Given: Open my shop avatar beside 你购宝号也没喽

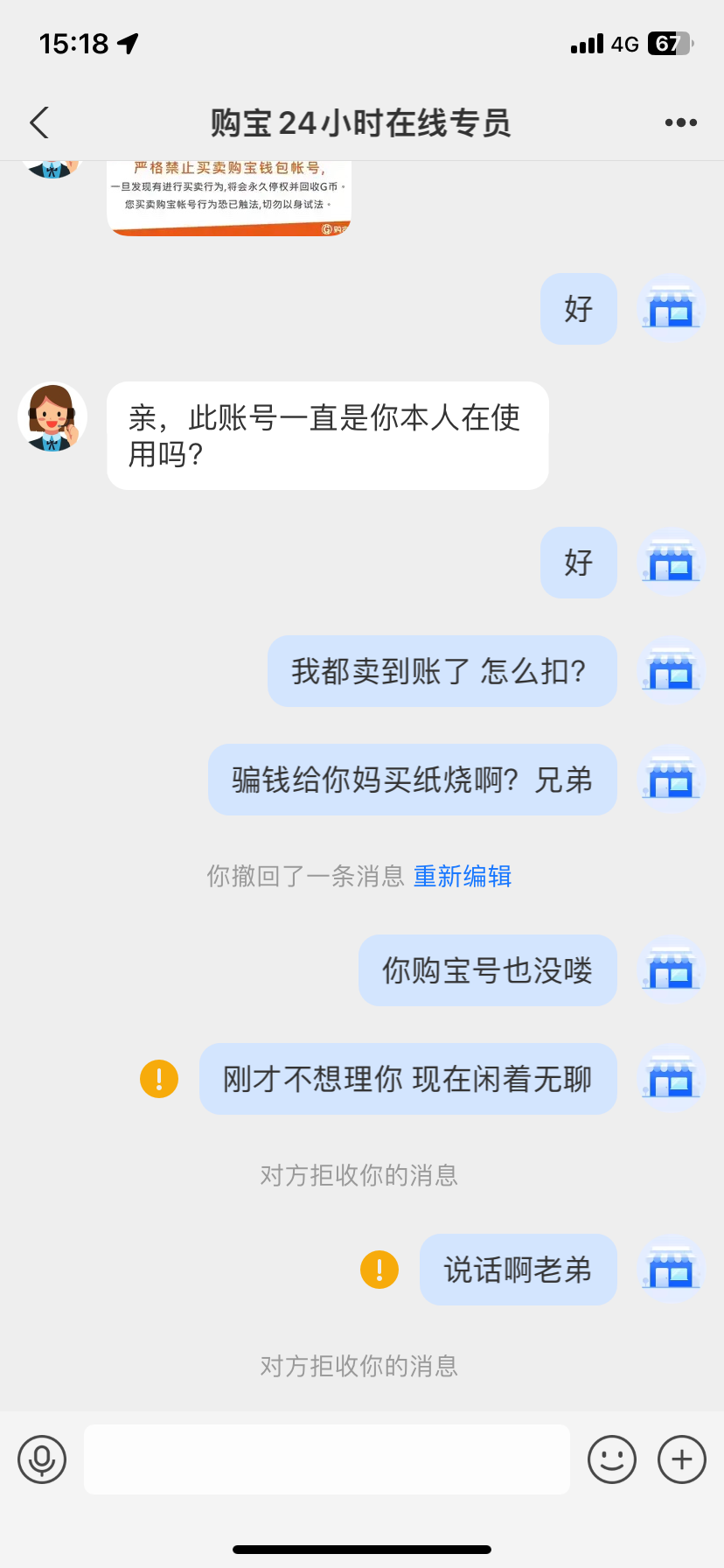Looking at the screenshot, I should [672, 970].
